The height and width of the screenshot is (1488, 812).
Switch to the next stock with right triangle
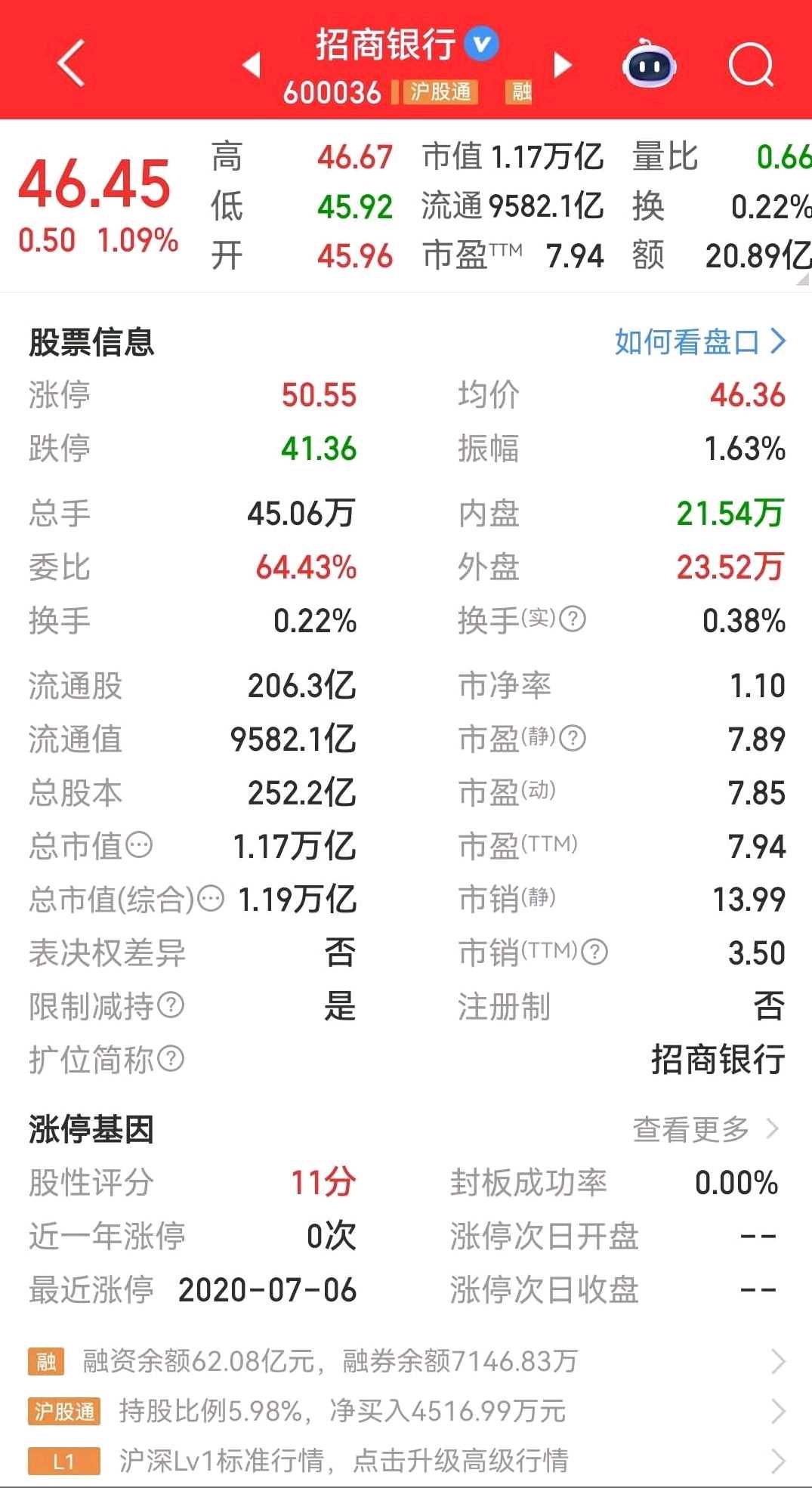563,65
